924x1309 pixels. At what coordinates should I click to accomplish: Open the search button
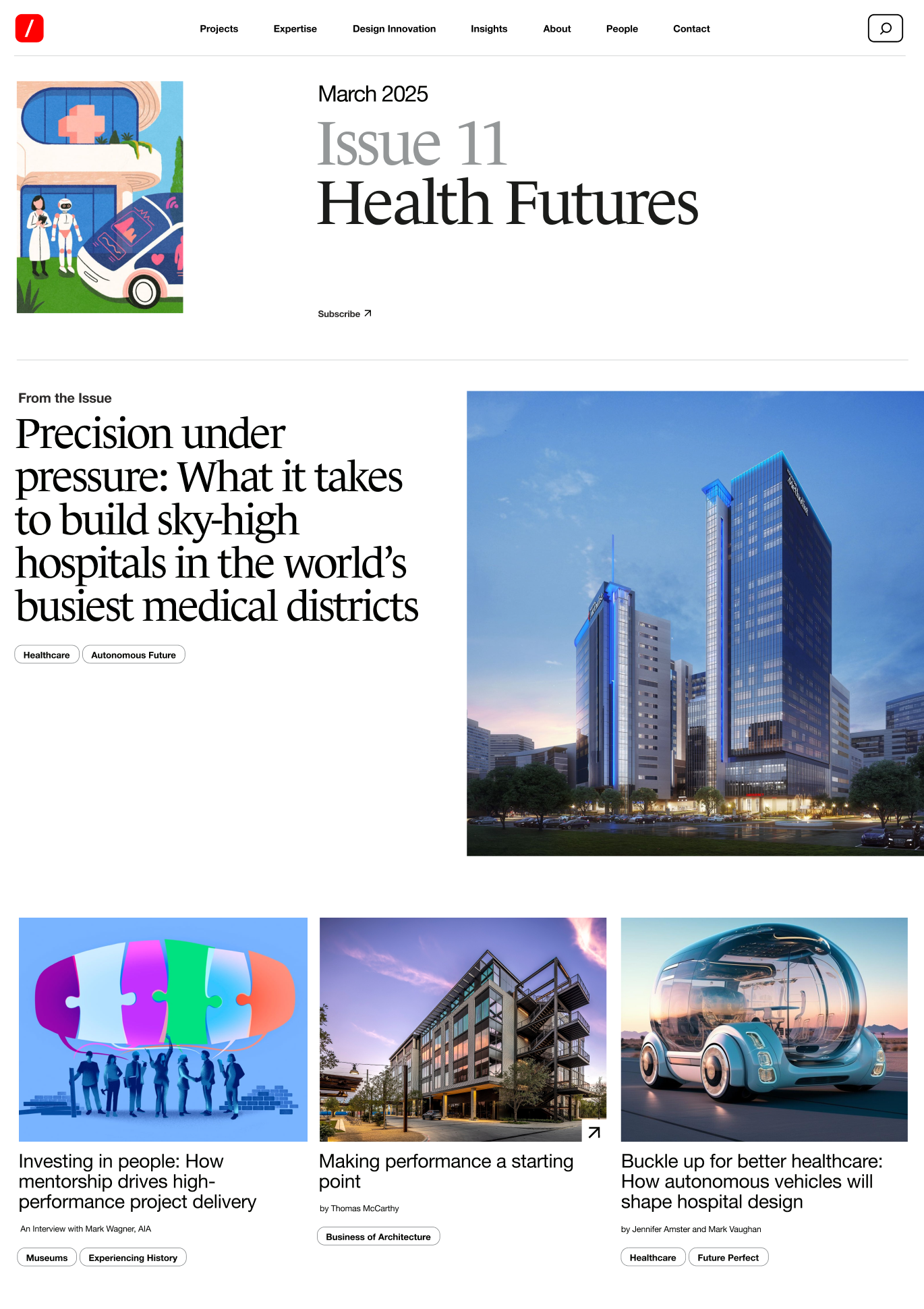(x=885, y=28)
